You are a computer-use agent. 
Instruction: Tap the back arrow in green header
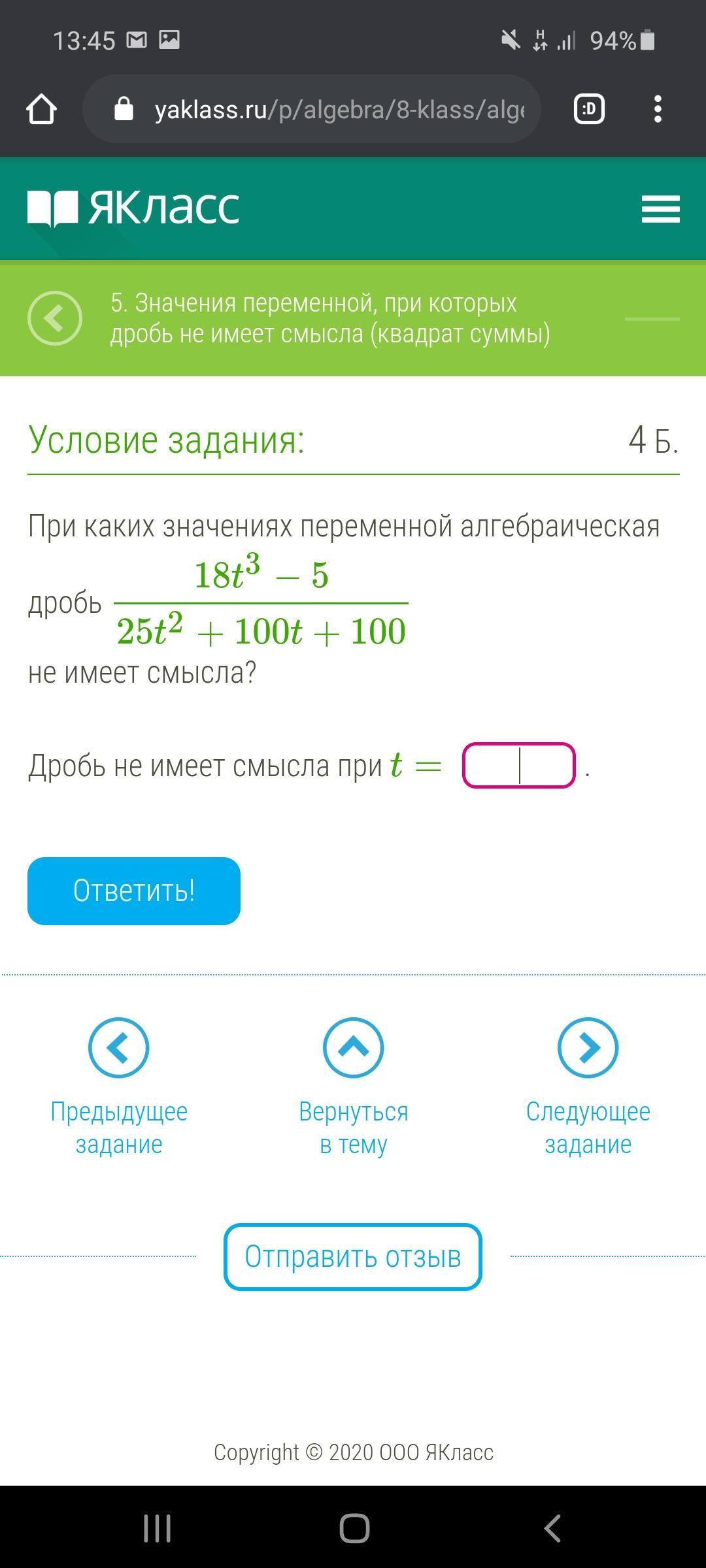point(55,318)
